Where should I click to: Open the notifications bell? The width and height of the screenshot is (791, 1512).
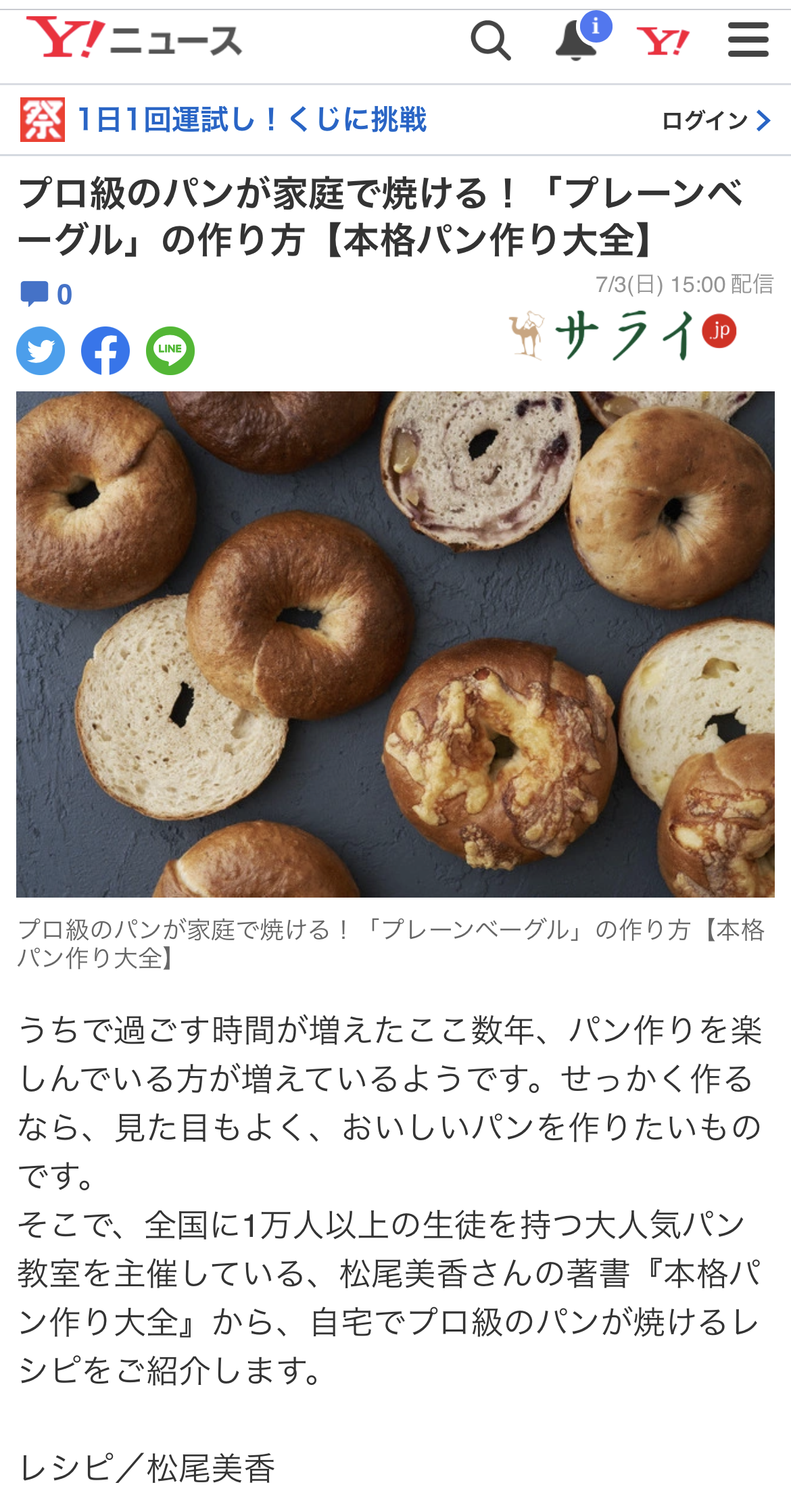pyautogui.click(x=577, y=41)
